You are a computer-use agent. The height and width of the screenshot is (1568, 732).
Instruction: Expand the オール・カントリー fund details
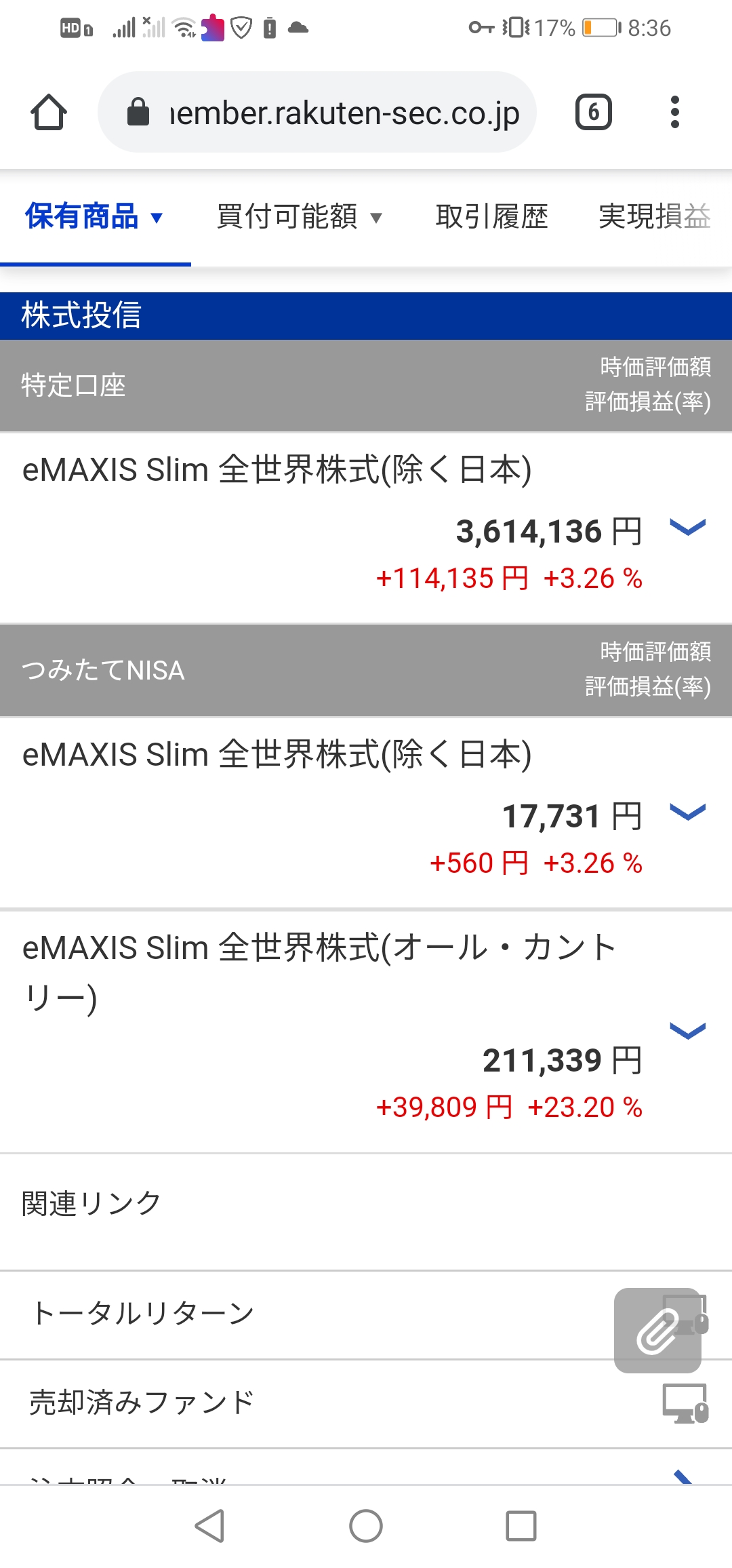687,1031
